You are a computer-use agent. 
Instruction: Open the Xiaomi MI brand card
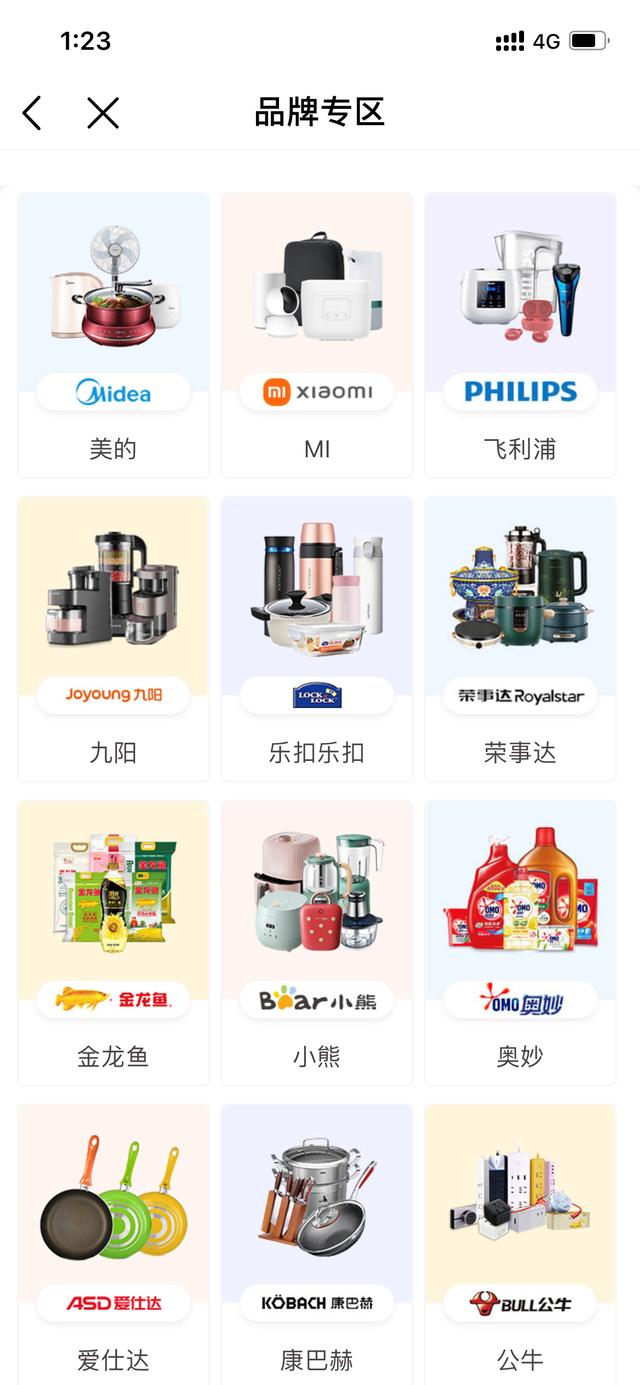[x=317, y=335]
